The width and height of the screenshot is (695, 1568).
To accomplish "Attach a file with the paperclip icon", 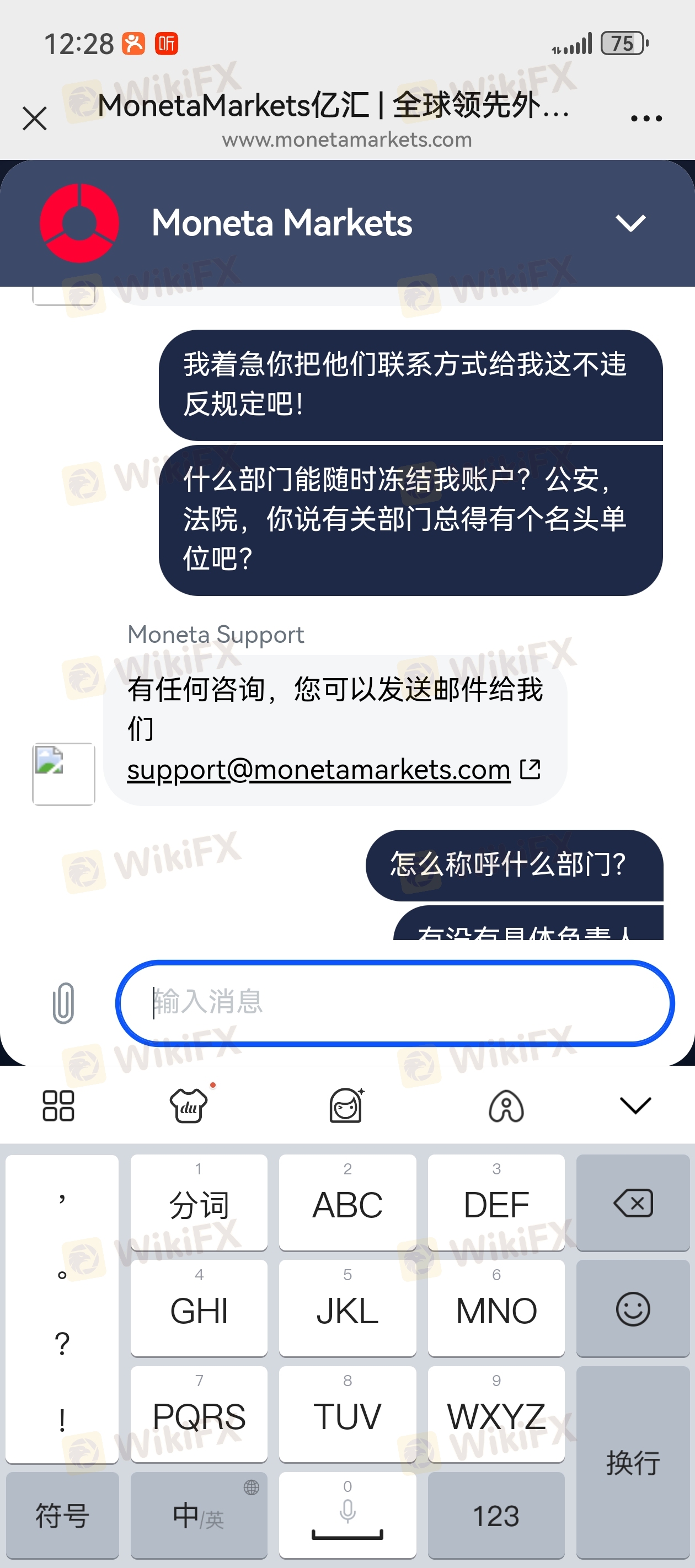I will coord(63,1002).
